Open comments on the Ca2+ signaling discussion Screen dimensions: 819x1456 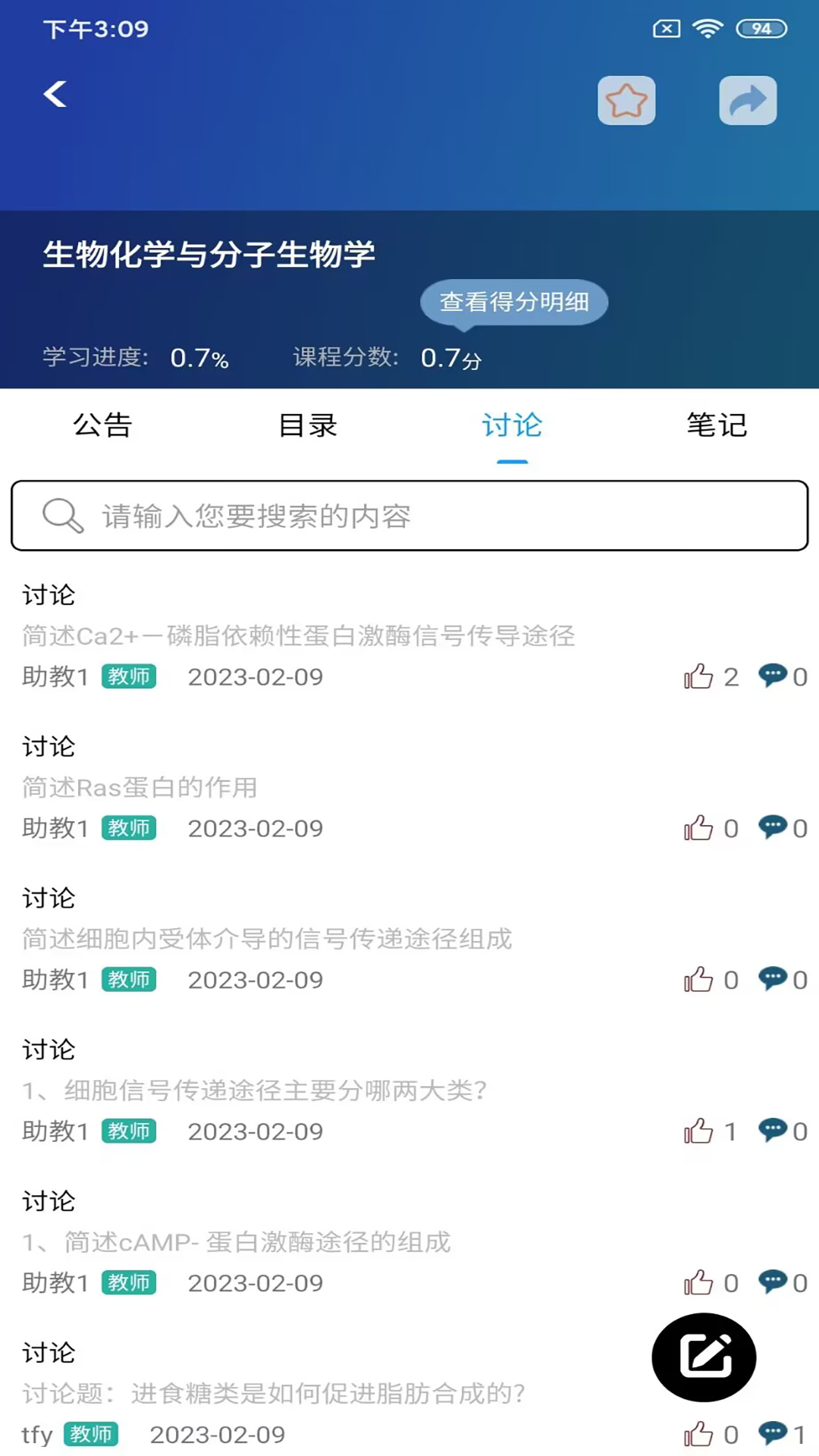point(773,676)
